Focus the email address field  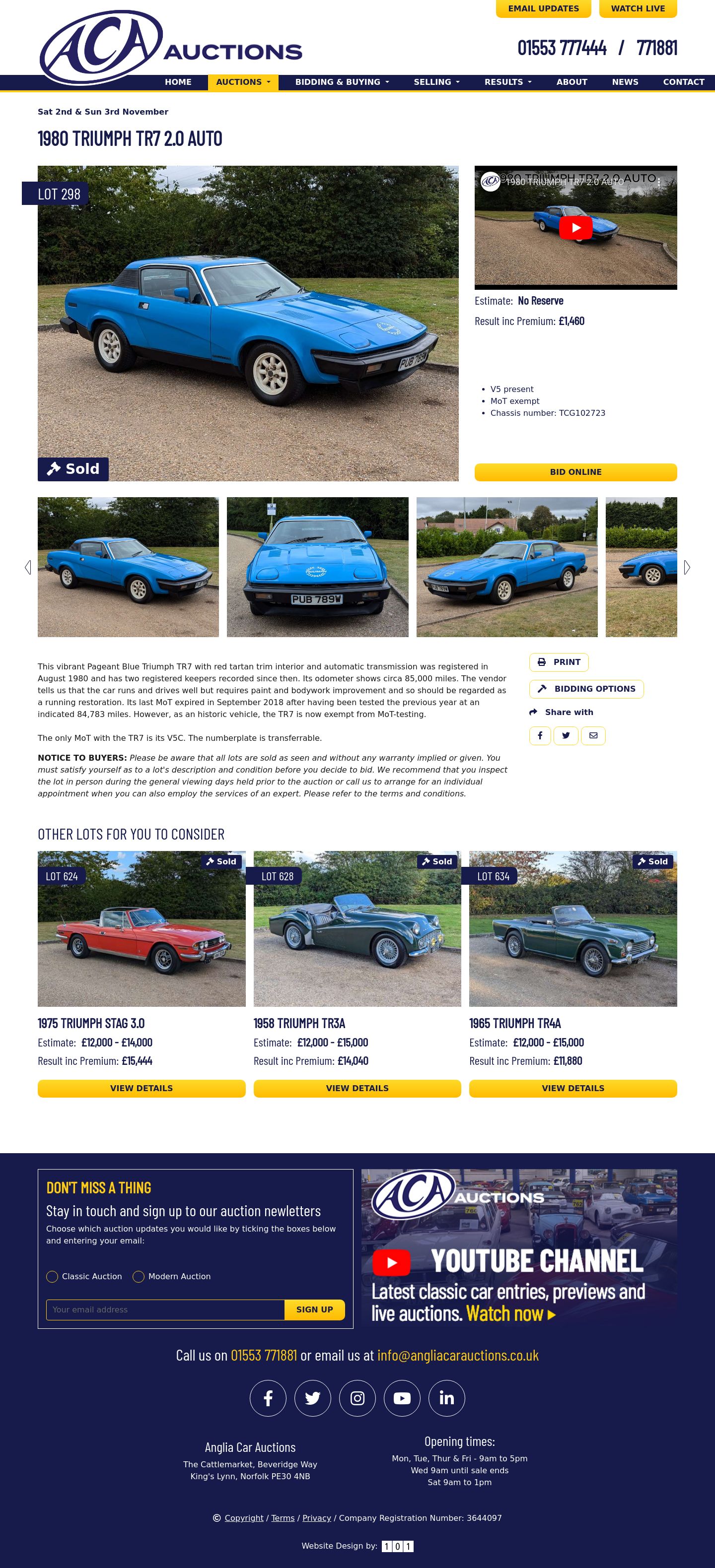coord(165,1310)
